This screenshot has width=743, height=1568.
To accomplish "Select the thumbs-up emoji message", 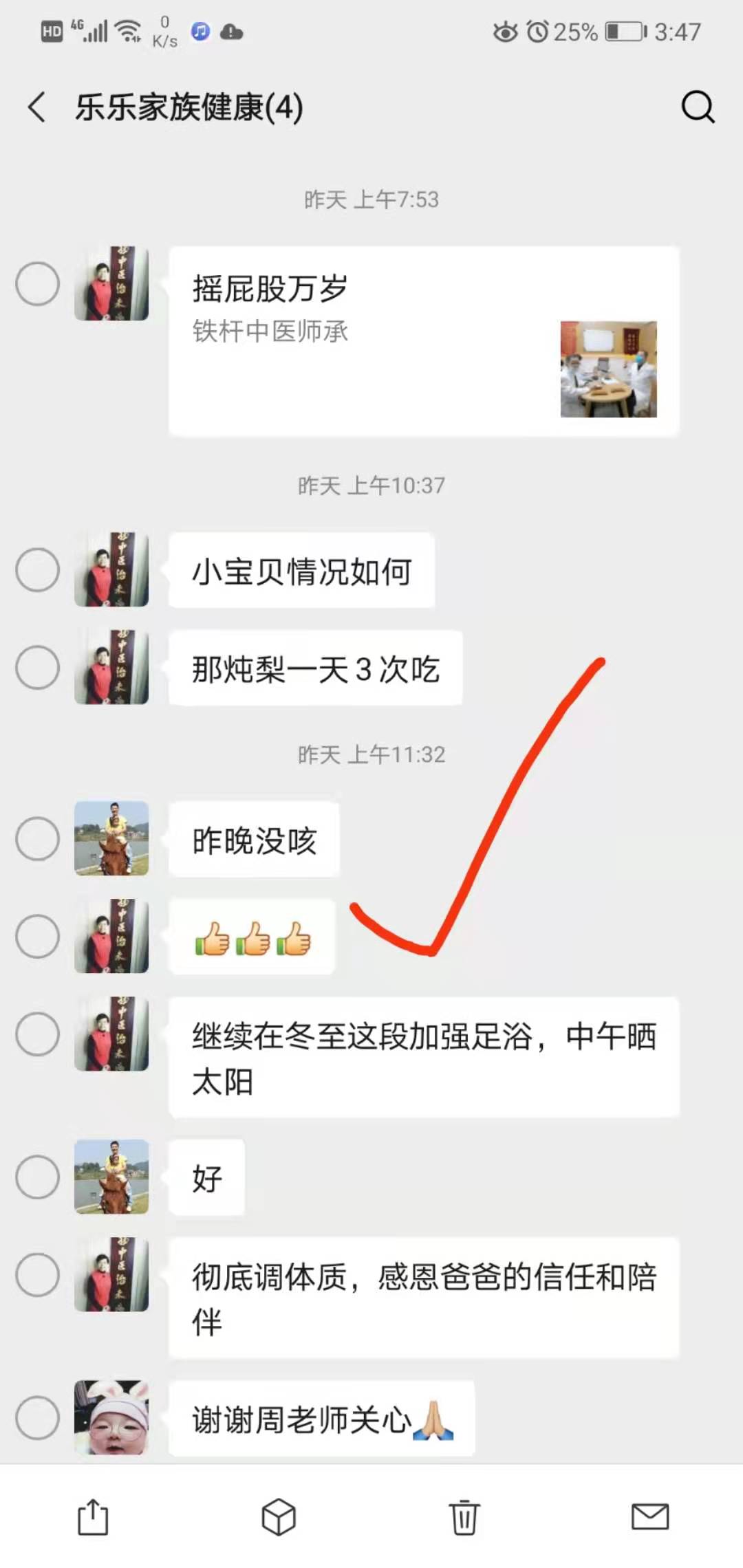I will click(38, 936).
